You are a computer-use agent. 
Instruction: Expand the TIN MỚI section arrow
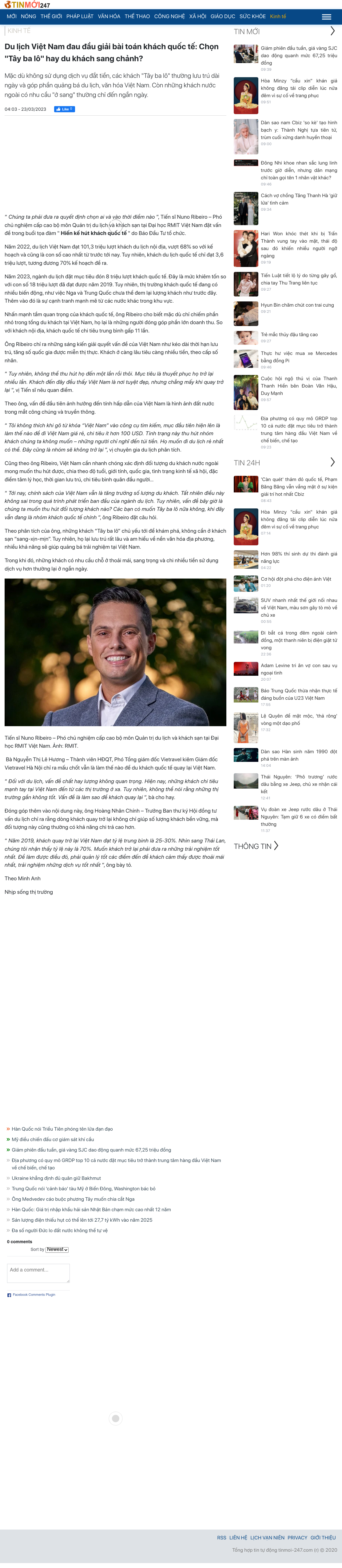332,31
